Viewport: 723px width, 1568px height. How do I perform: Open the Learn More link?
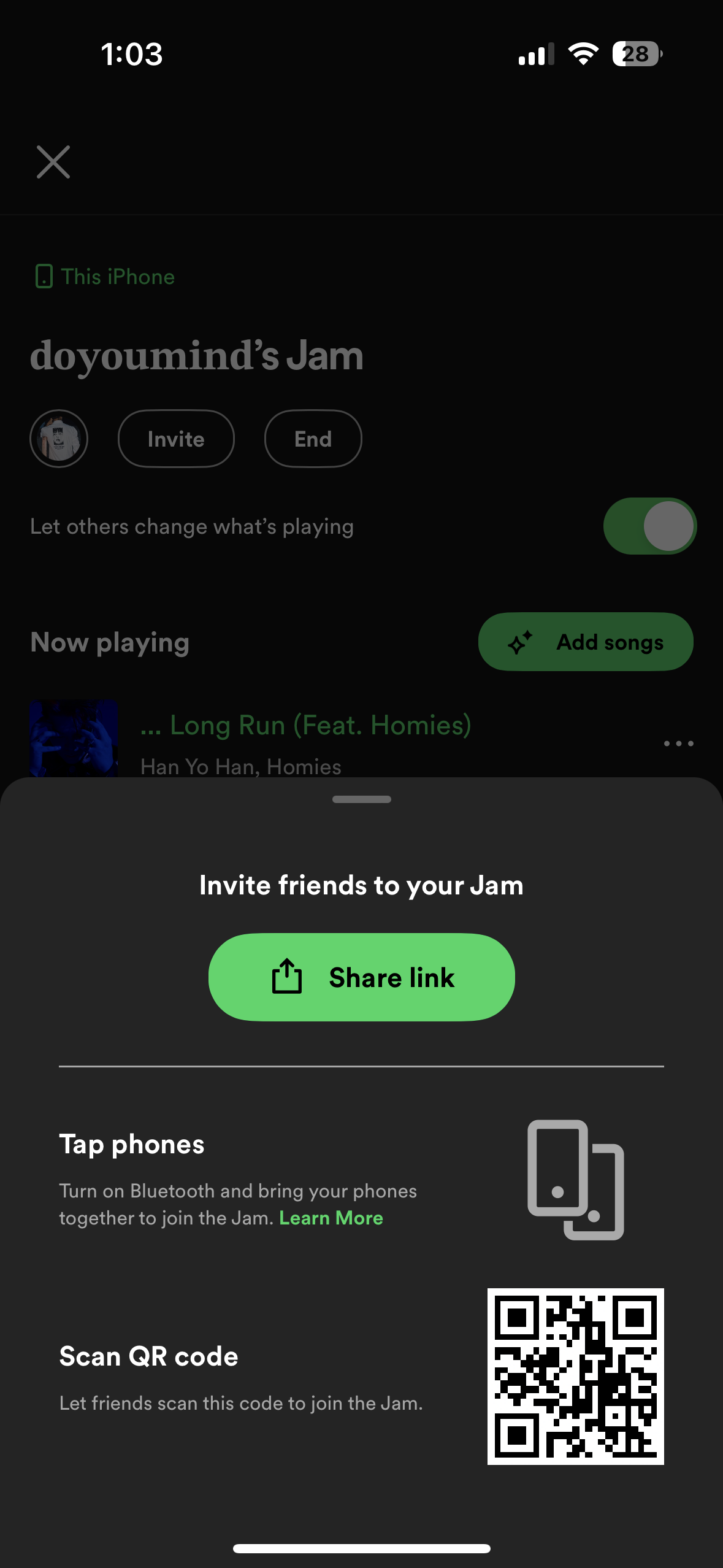(x=331, y=1218)
